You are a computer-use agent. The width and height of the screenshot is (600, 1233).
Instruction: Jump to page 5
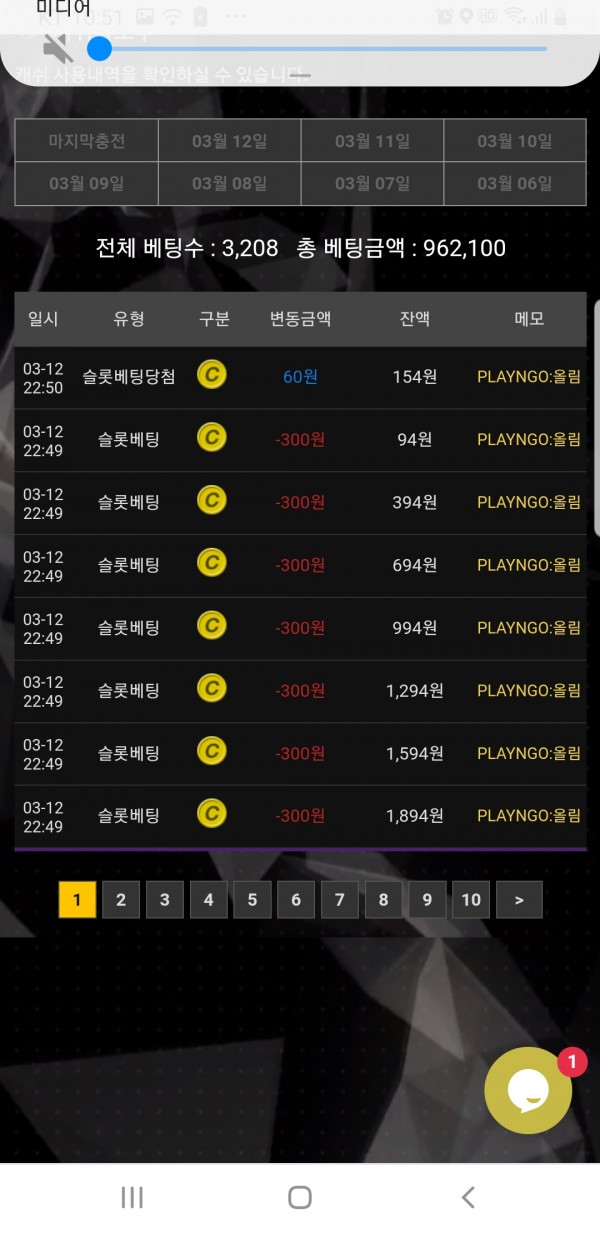coord(252,900)
